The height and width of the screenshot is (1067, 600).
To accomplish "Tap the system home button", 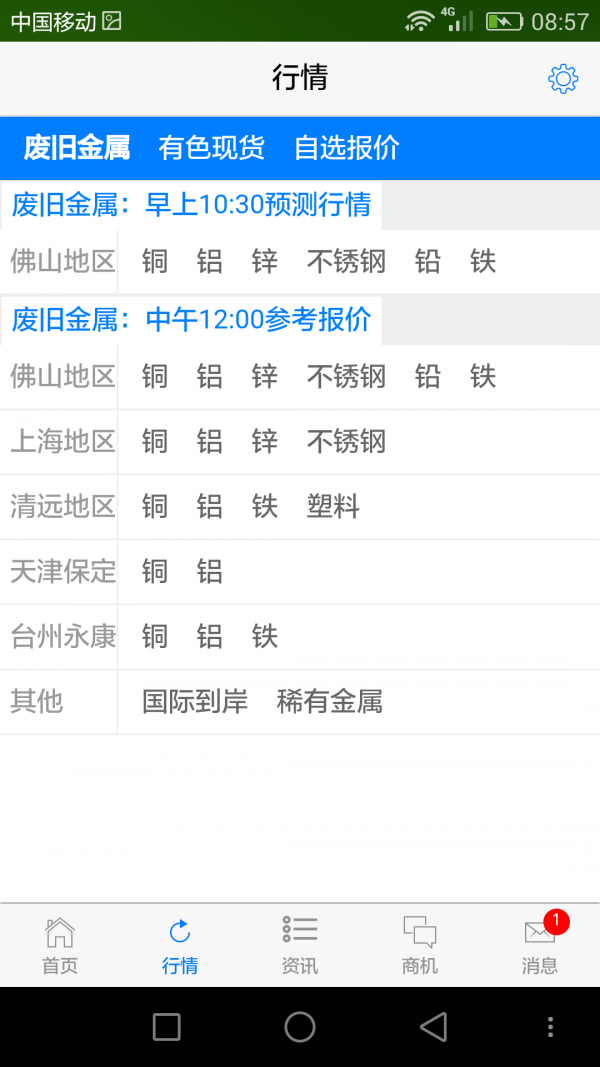I will point(300,1026).
